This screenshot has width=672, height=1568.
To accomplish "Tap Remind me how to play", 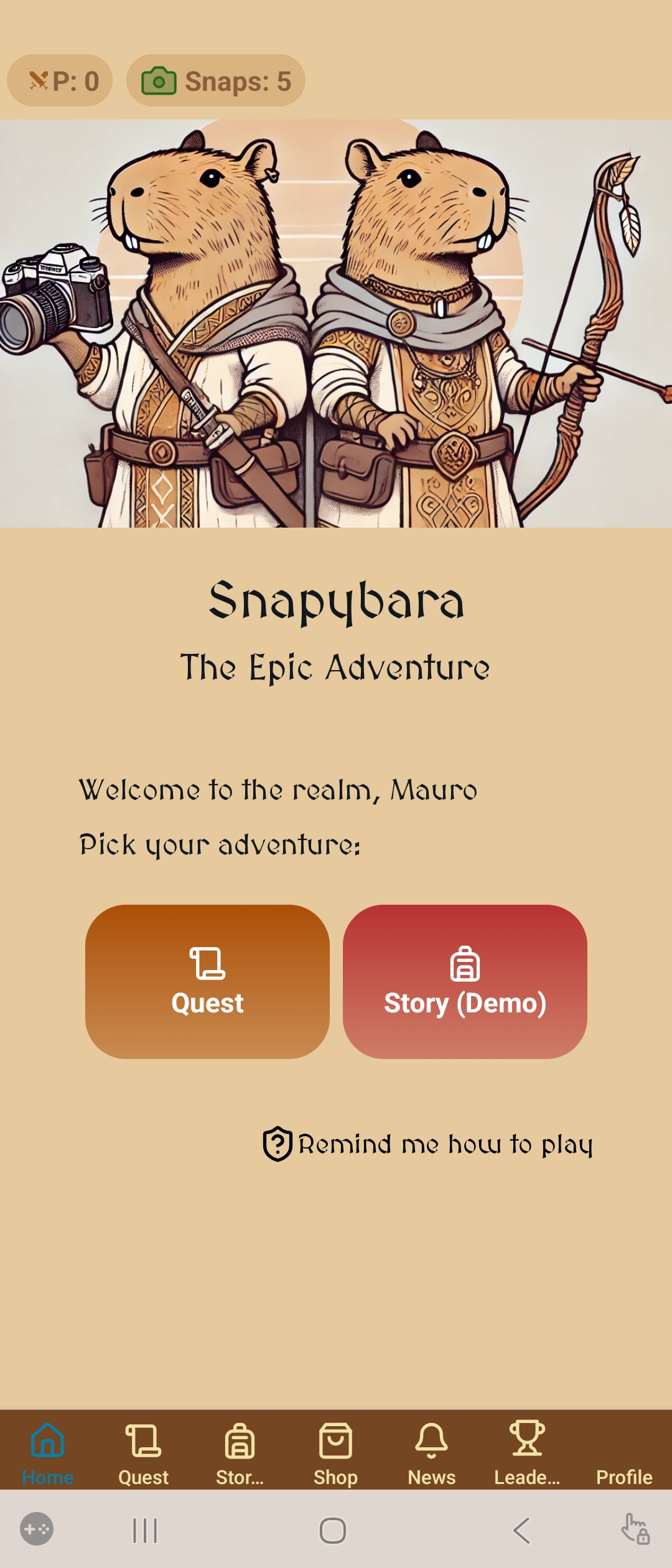I will point(428,1144).
